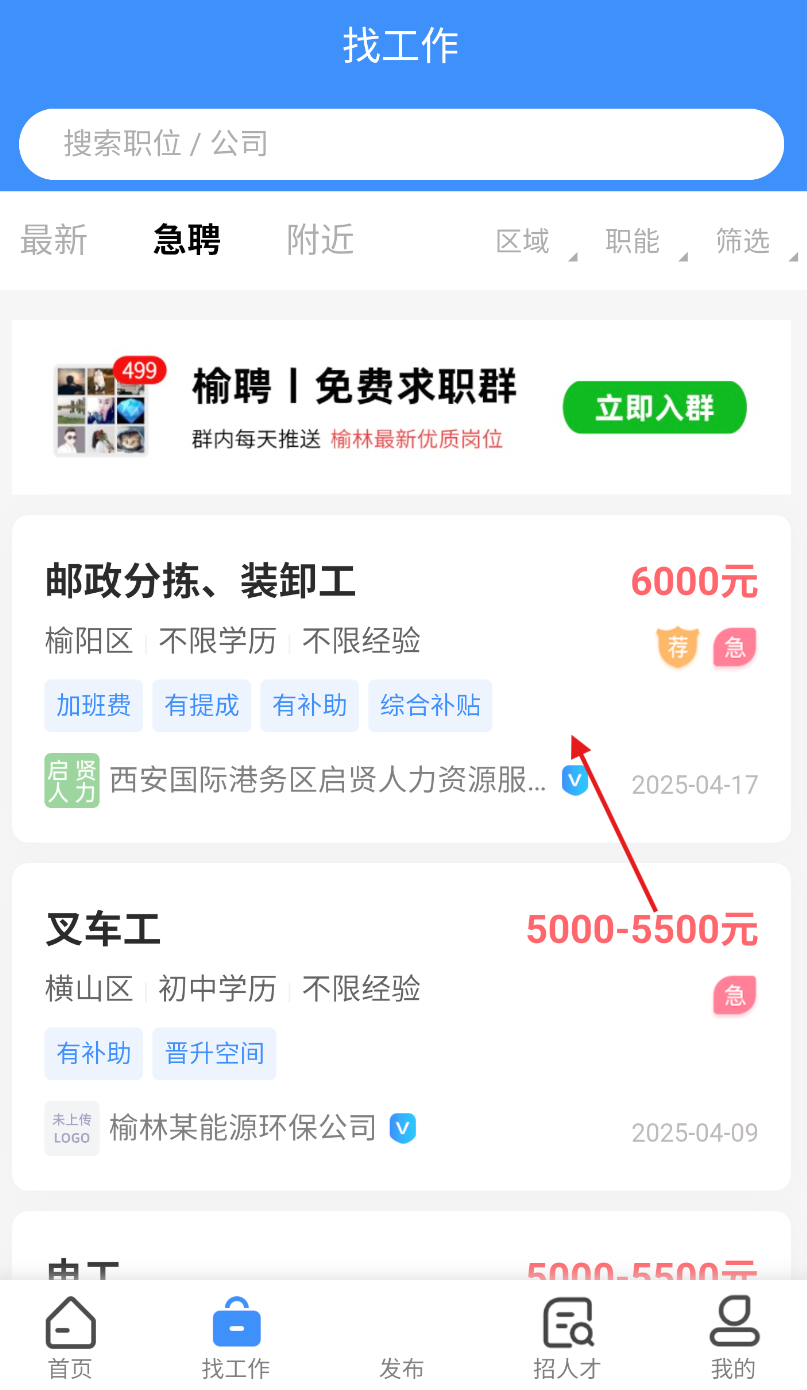The height and width of the screenshot is (1390, 807).
Task: Open the 我的 profile tab
Action: [734, 1337]
